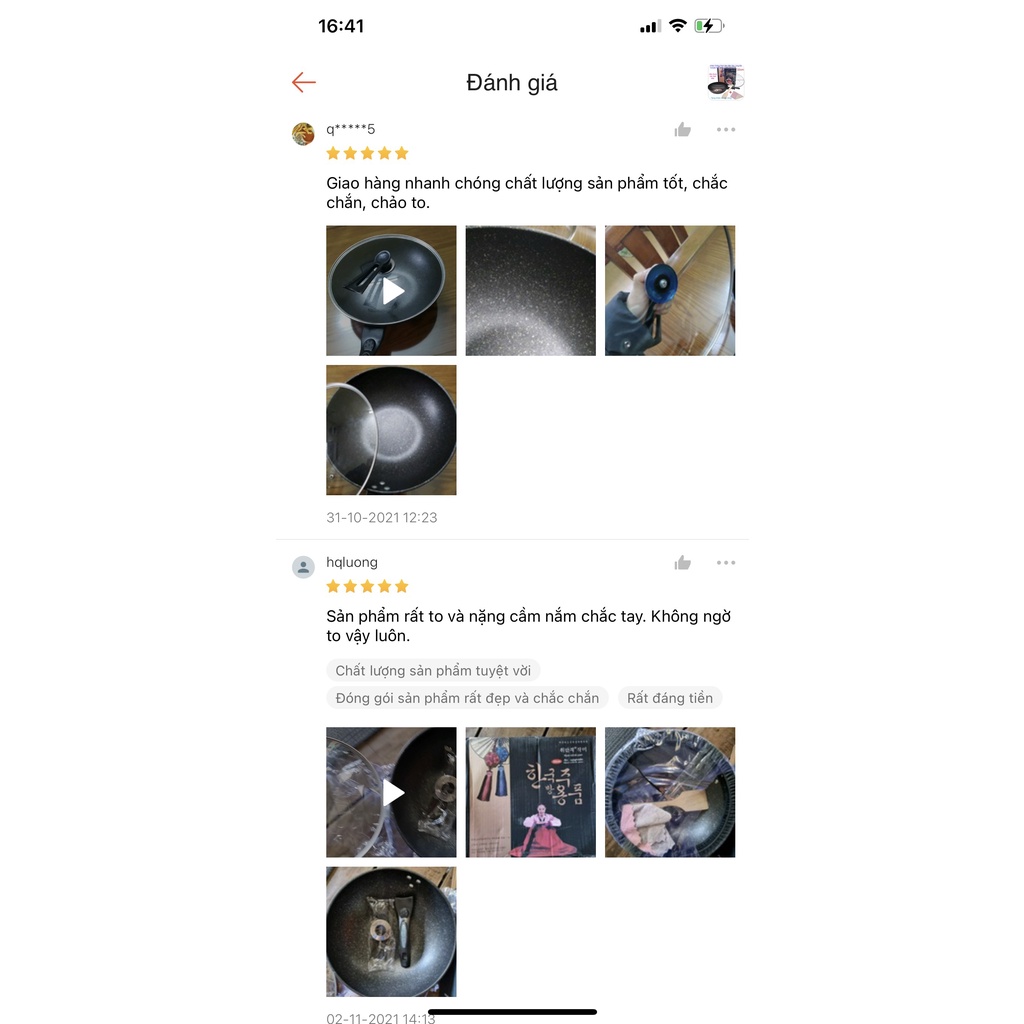The image size is (1024, 1024).
Task: Open hqluong's profile avatar
Action: coord(303,567)
